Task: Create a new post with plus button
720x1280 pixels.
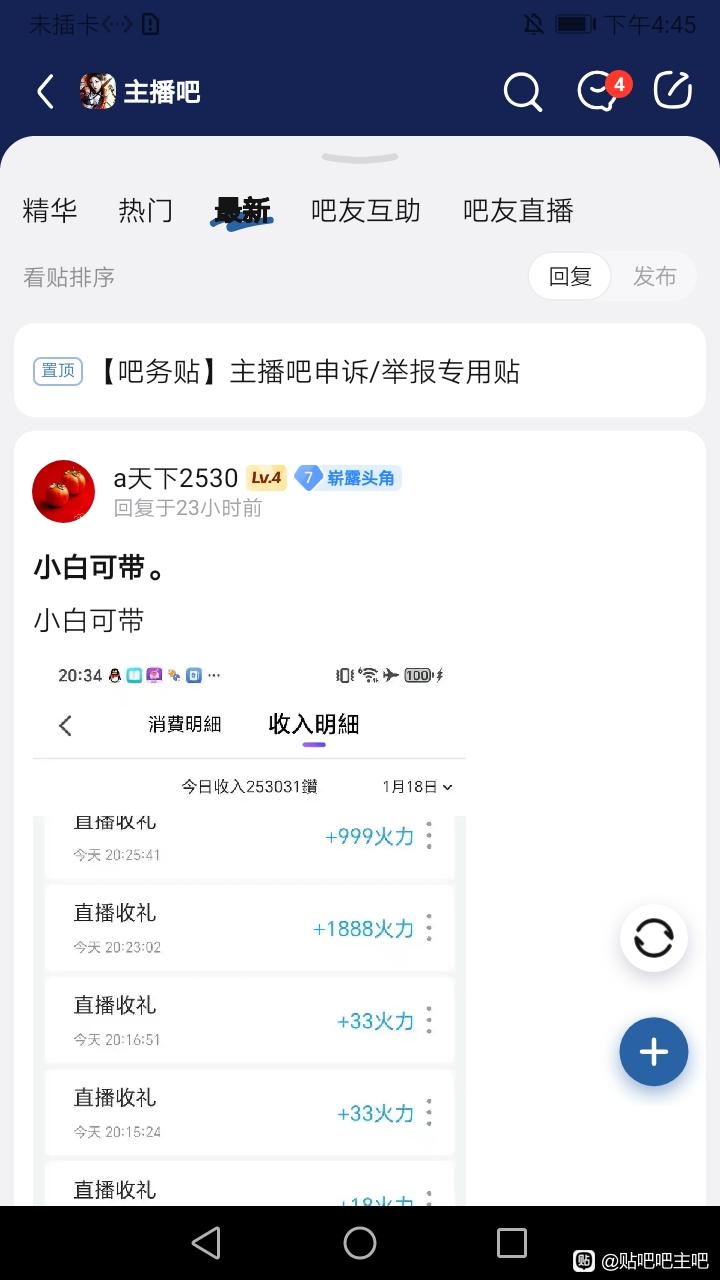Action: point(653,1052)
